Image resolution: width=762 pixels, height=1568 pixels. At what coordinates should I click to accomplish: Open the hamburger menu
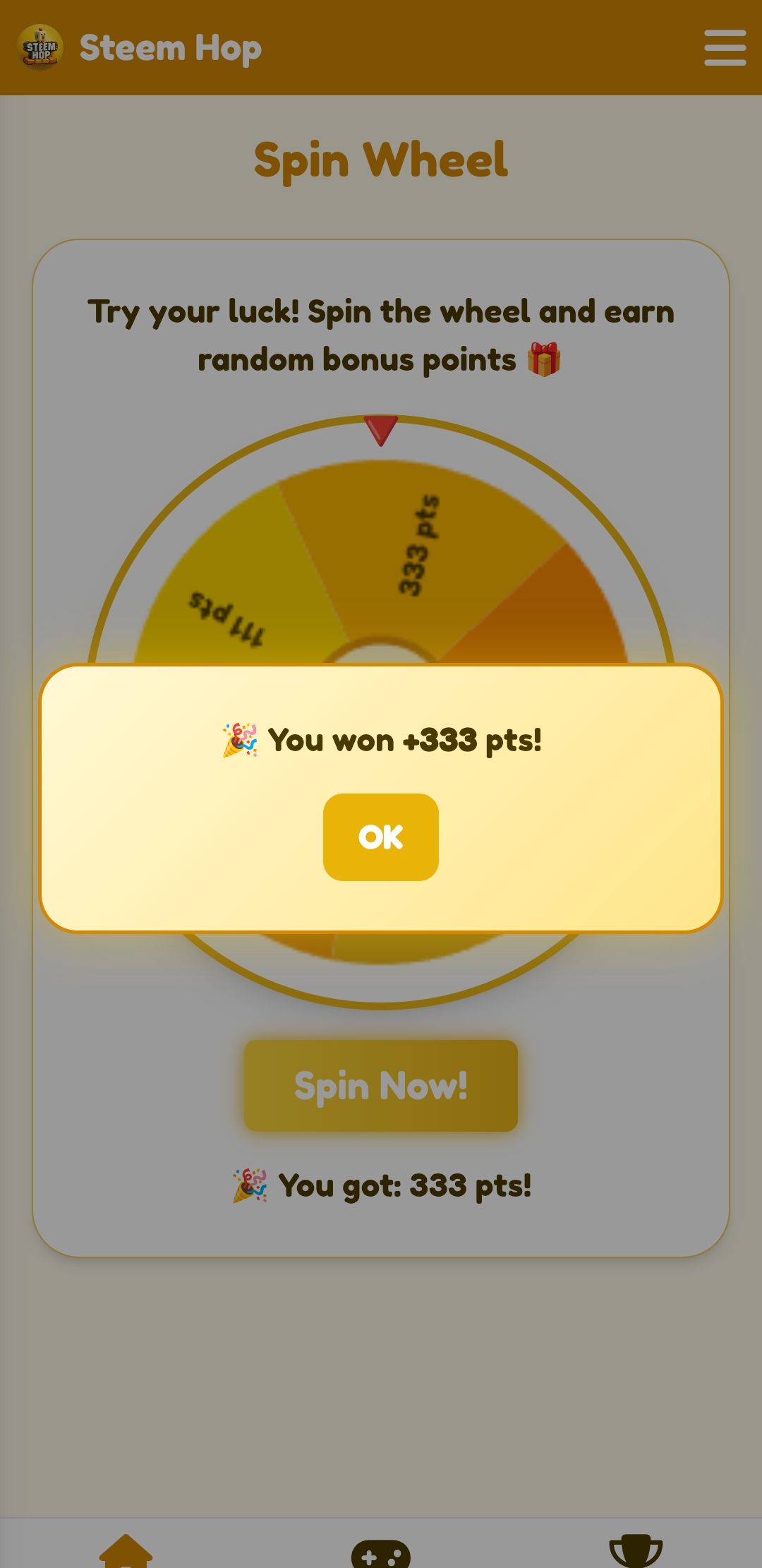(x=725, y=48)
